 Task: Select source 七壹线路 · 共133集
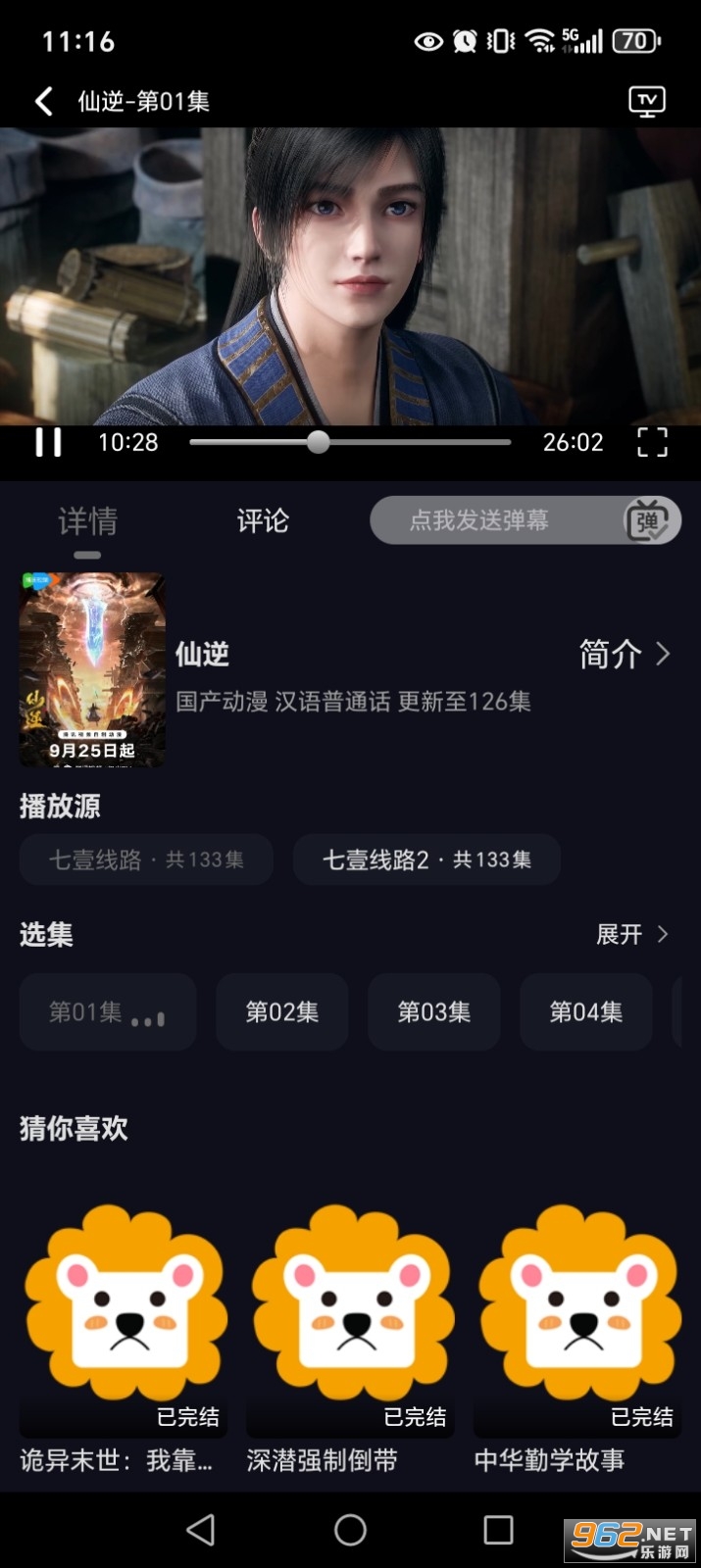click(x=146, y=859)
